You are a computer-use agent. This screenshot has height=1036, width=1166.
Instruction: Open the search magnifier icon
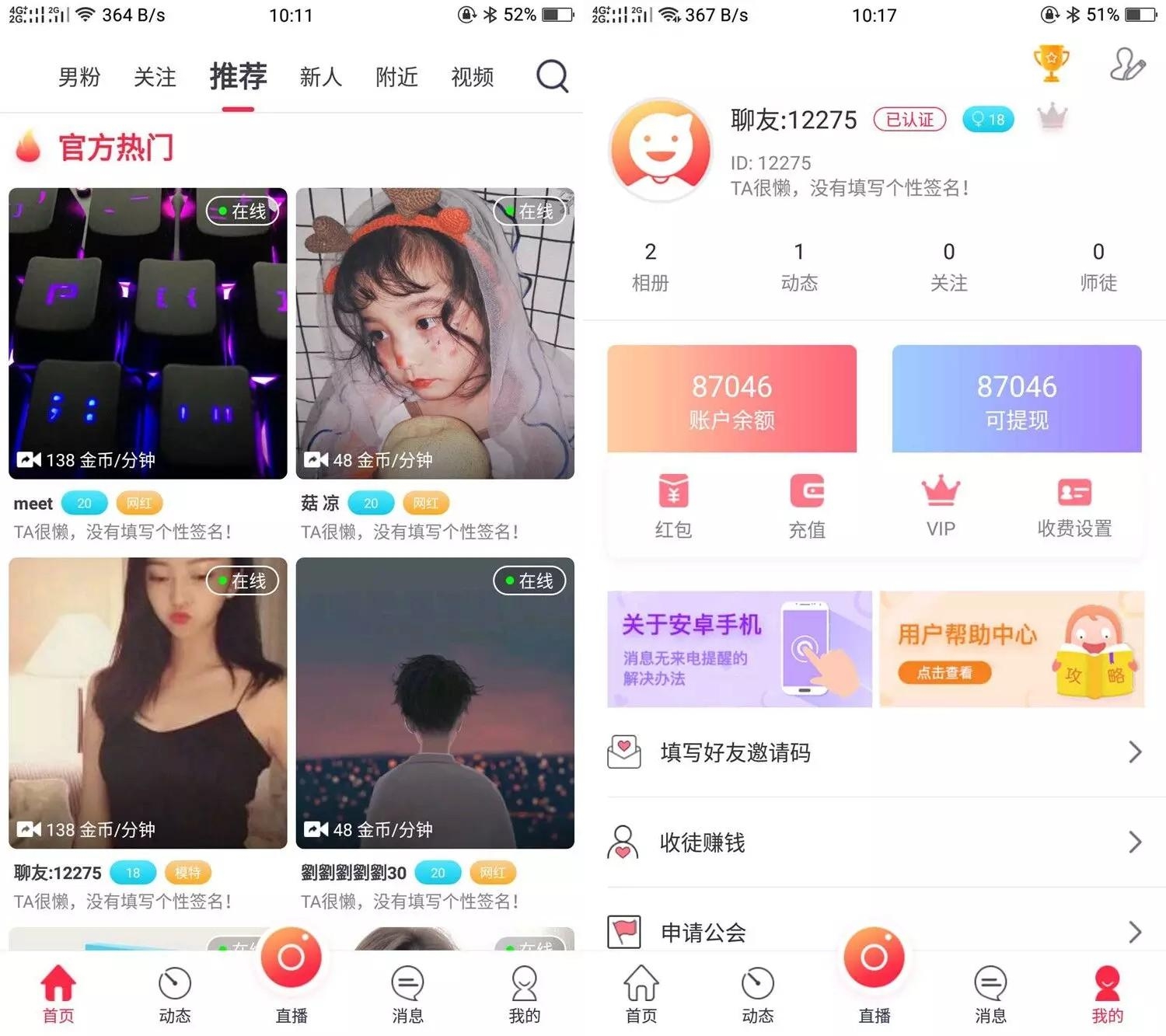click(x=552, y=76)
